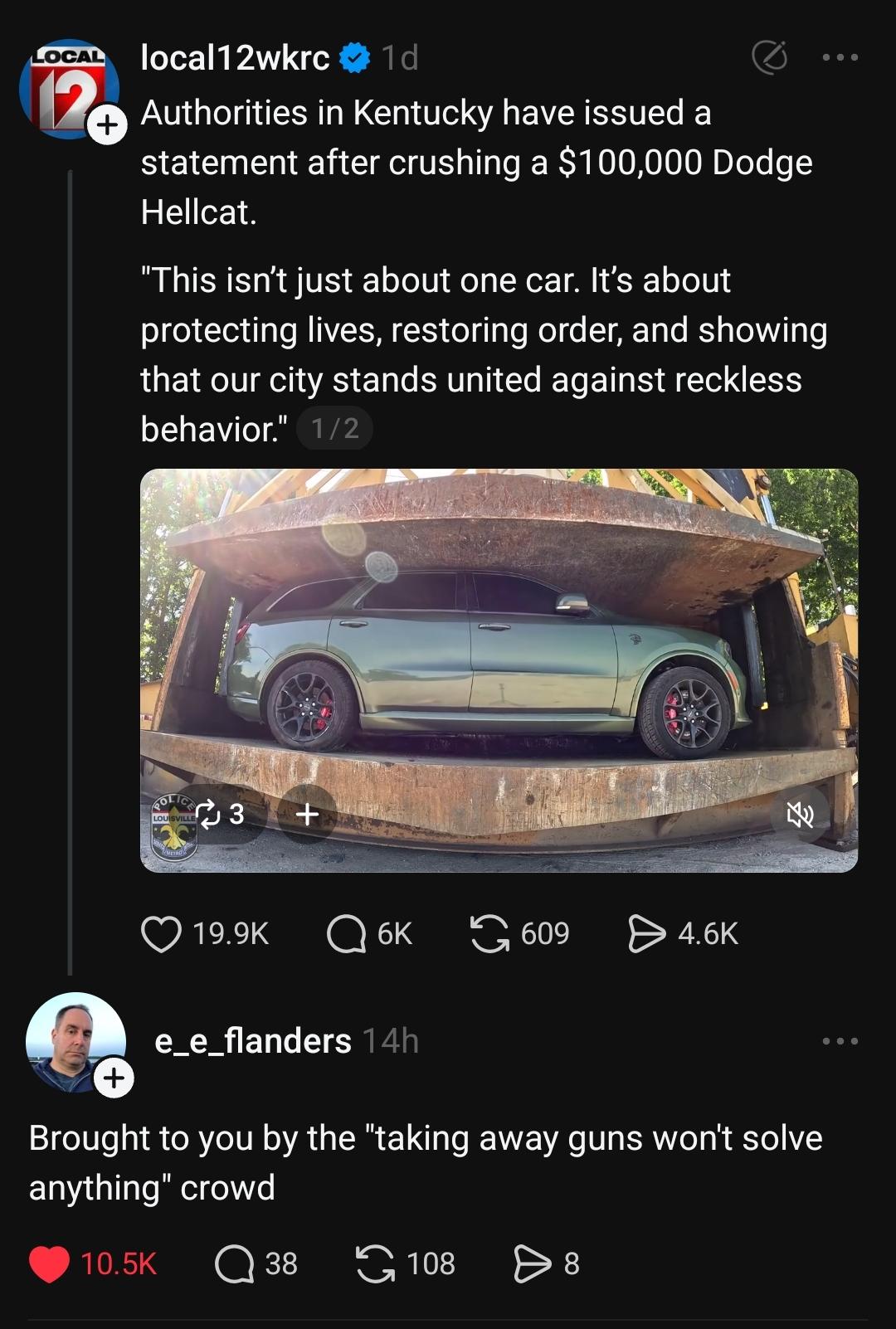Open local12wkrc profile name
Image resolution: width=896 pixels, height=1329 pixels.
click(235, 57)
